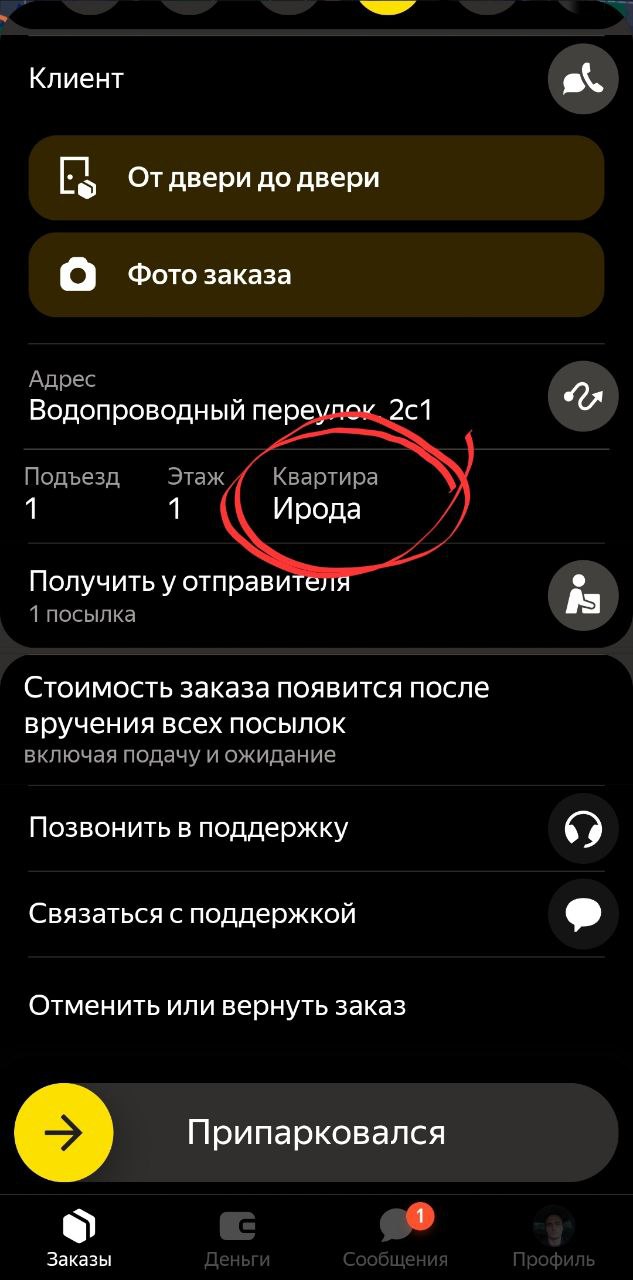Switch to the Заказы tab
Viewport: 633px width, 1280px height.
[x=79, y=1238]
